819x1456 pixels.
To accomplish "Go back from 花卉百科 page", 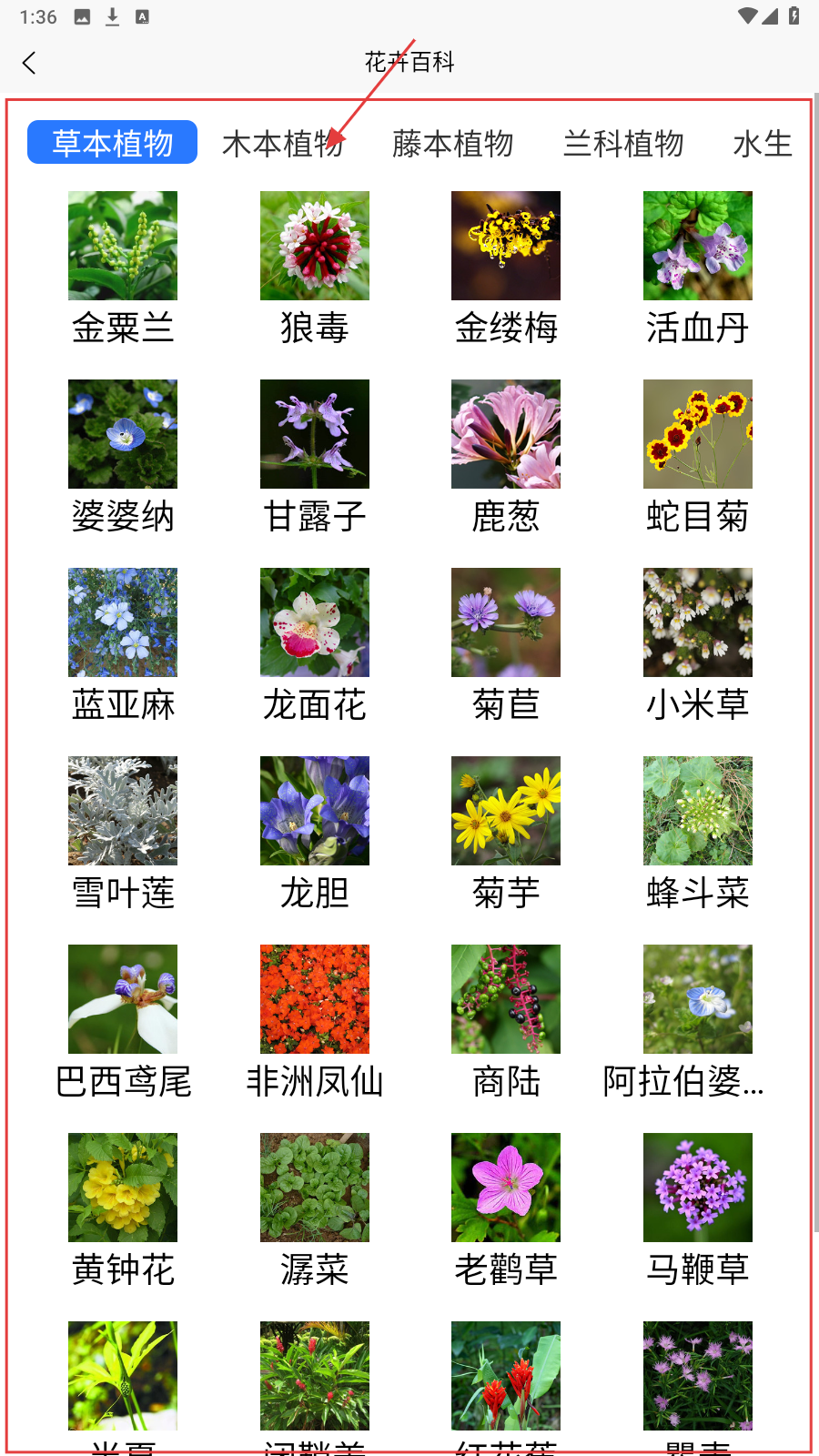I will point(29,63).
